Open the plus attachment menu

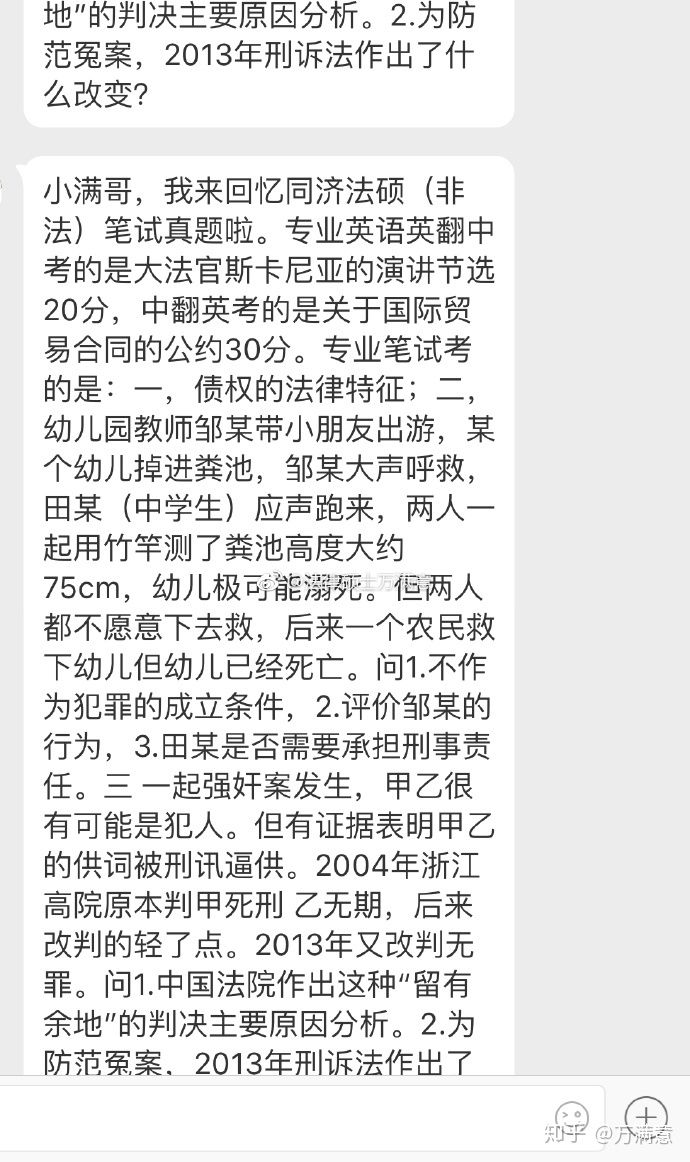click(646, 1116)
